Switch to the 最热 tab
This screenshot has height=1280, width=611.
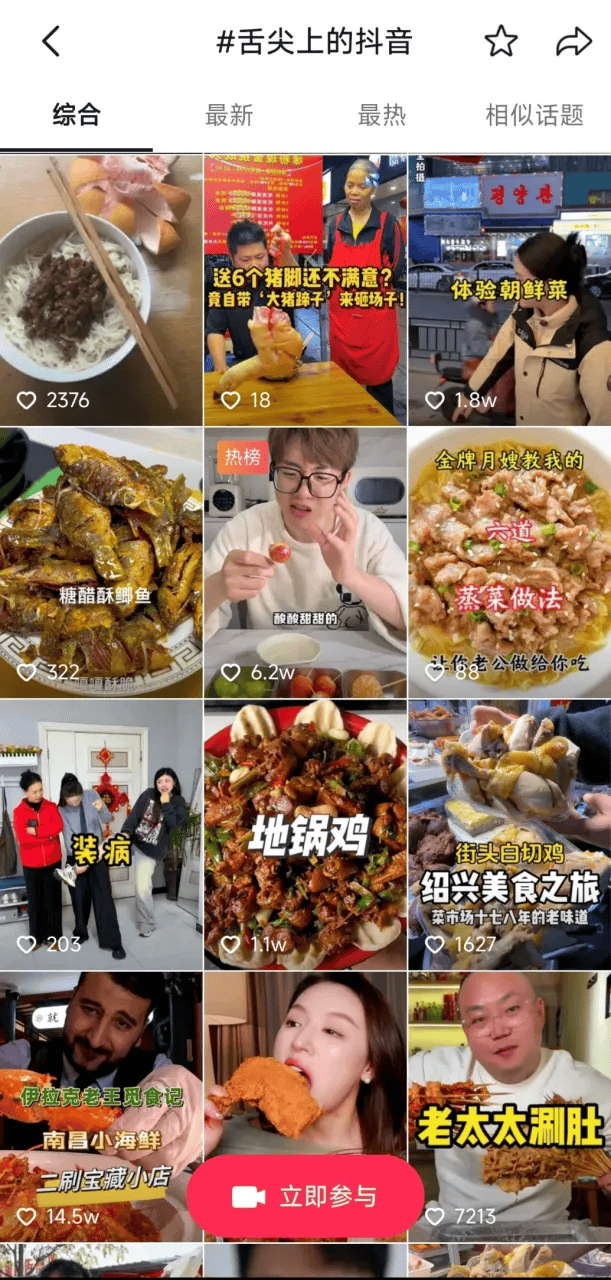tap(382, 115)
